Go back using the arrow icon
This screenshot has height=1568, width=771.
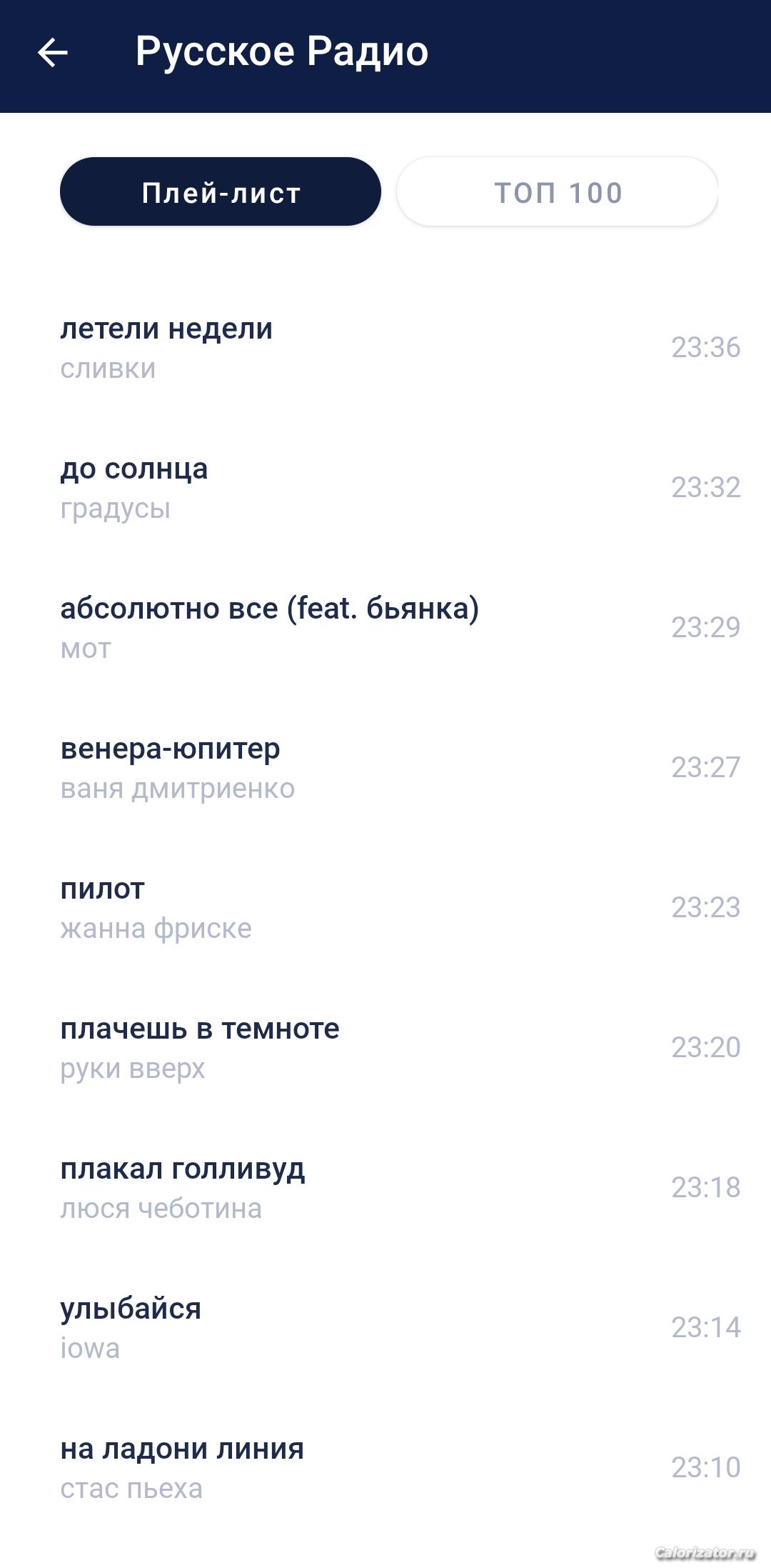53,52
